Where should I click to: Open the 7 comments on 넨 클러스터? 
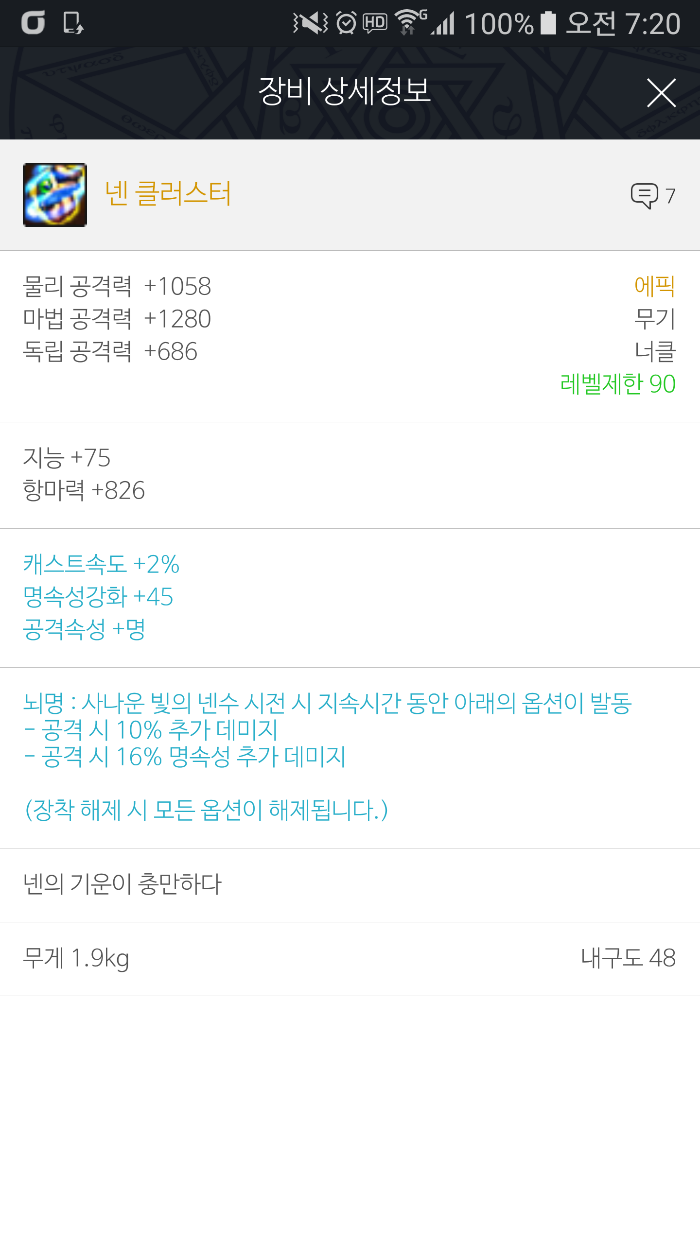tap(652, 196)
